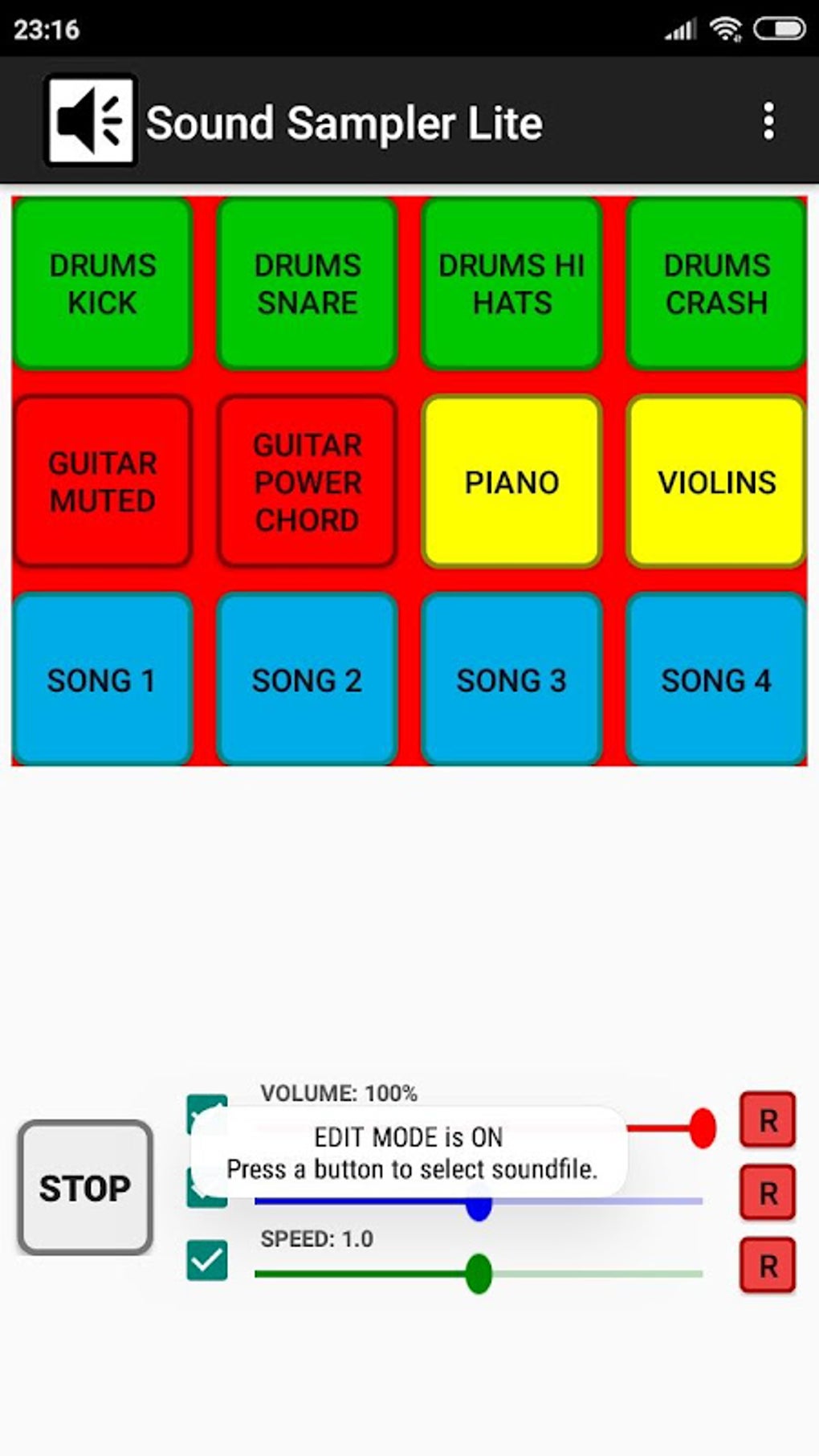The image size is (819, 1456).
Task: Tap the DRUMS HI HATS pad
Action: coord(511,283)
